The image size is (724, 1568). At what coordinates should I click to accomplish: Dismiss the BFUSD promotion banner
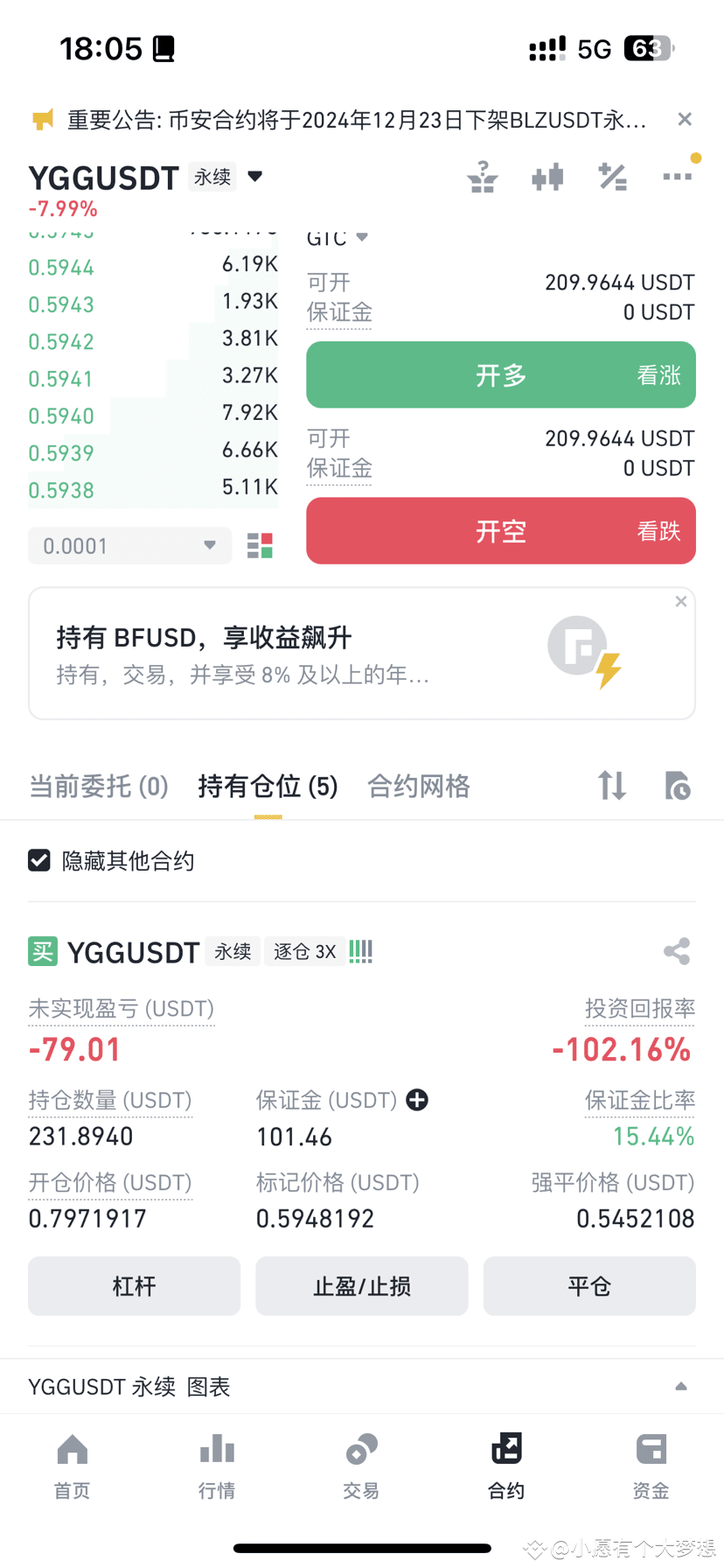coord(680,601)
